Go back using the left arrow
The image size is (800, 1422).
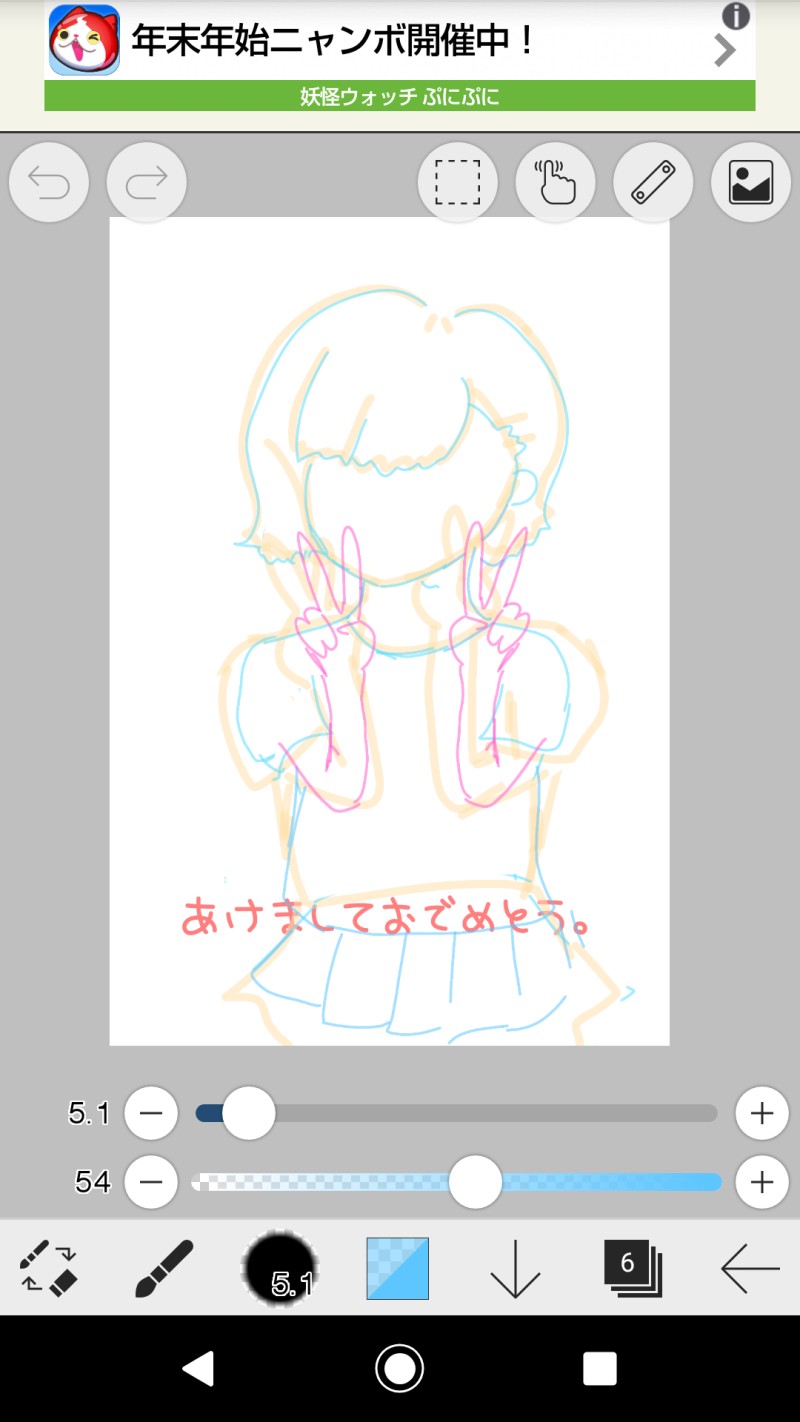point(749,1268)
